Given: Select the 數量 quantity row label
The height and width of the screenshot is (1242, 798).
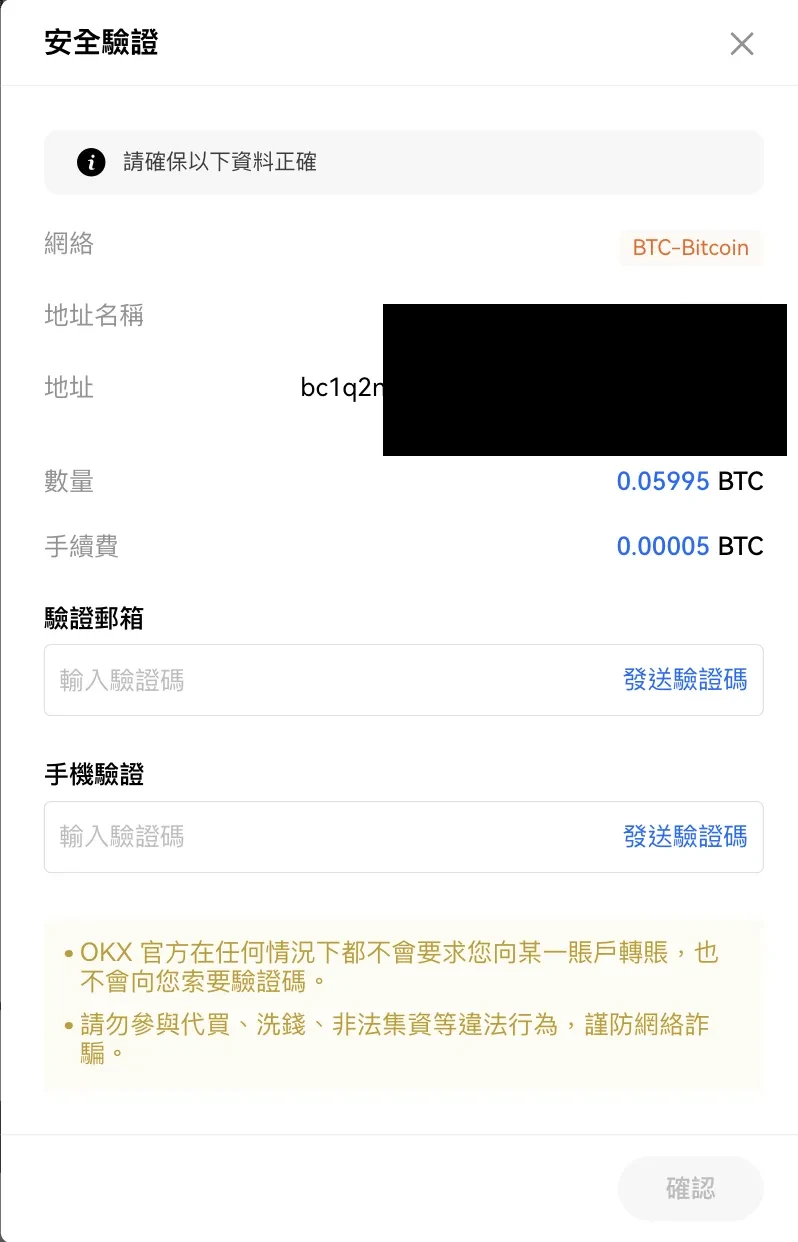Looking at the screenshot, I should pos(68,481).
